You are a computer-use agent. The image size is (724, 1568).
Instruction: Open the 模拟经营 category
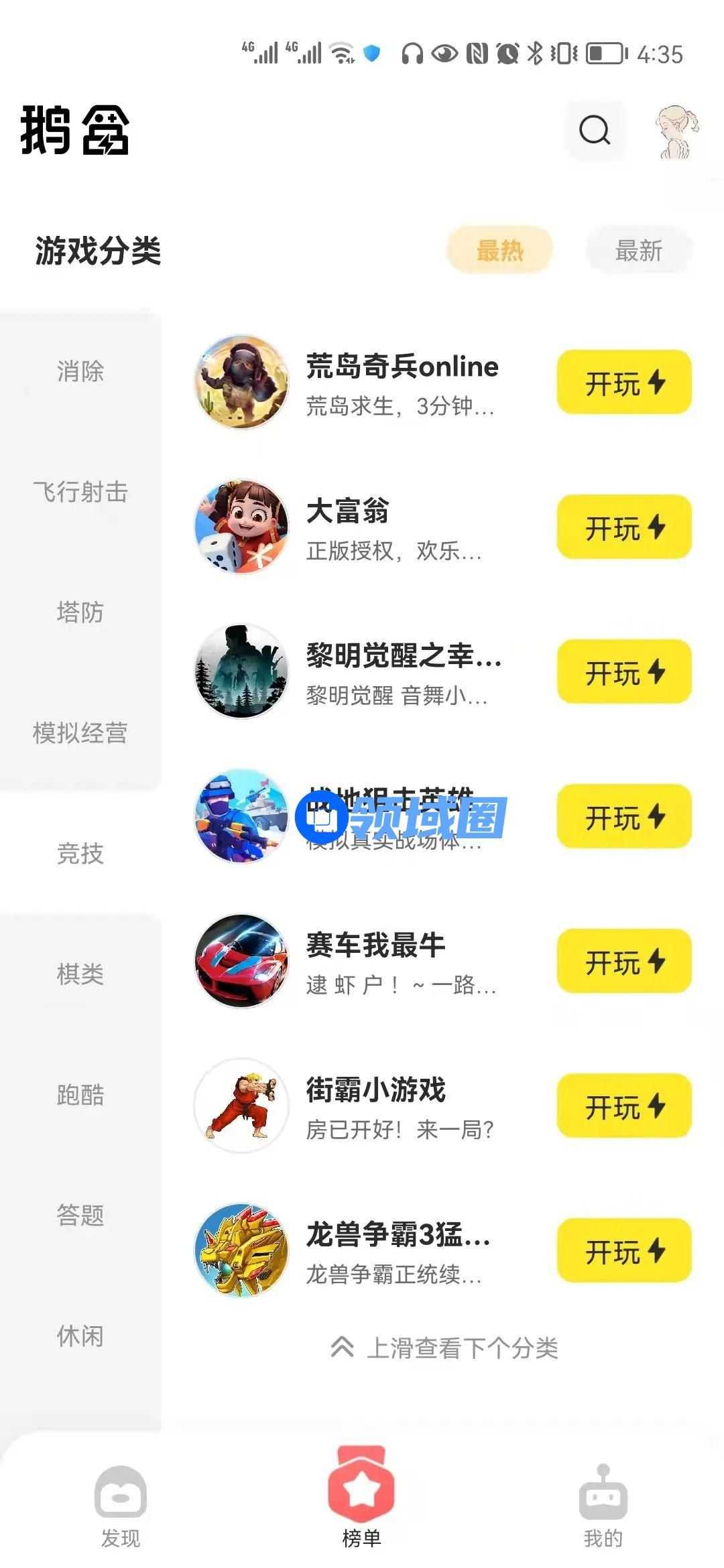pos(80,733)
